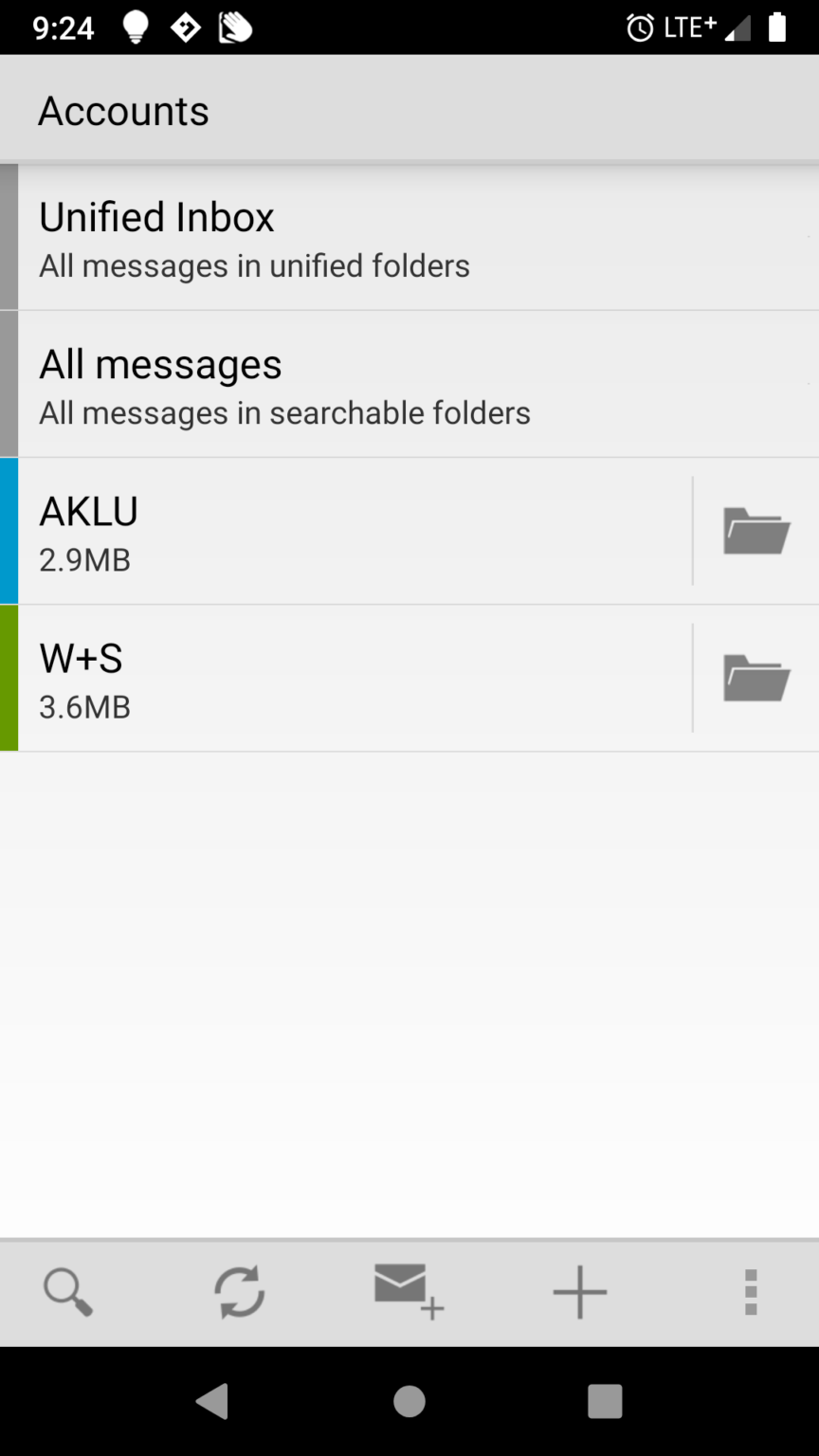The height and width of the screenshot is (1456, 819).
Task: Go to the home screen
Action: [x=409, y=1401]
